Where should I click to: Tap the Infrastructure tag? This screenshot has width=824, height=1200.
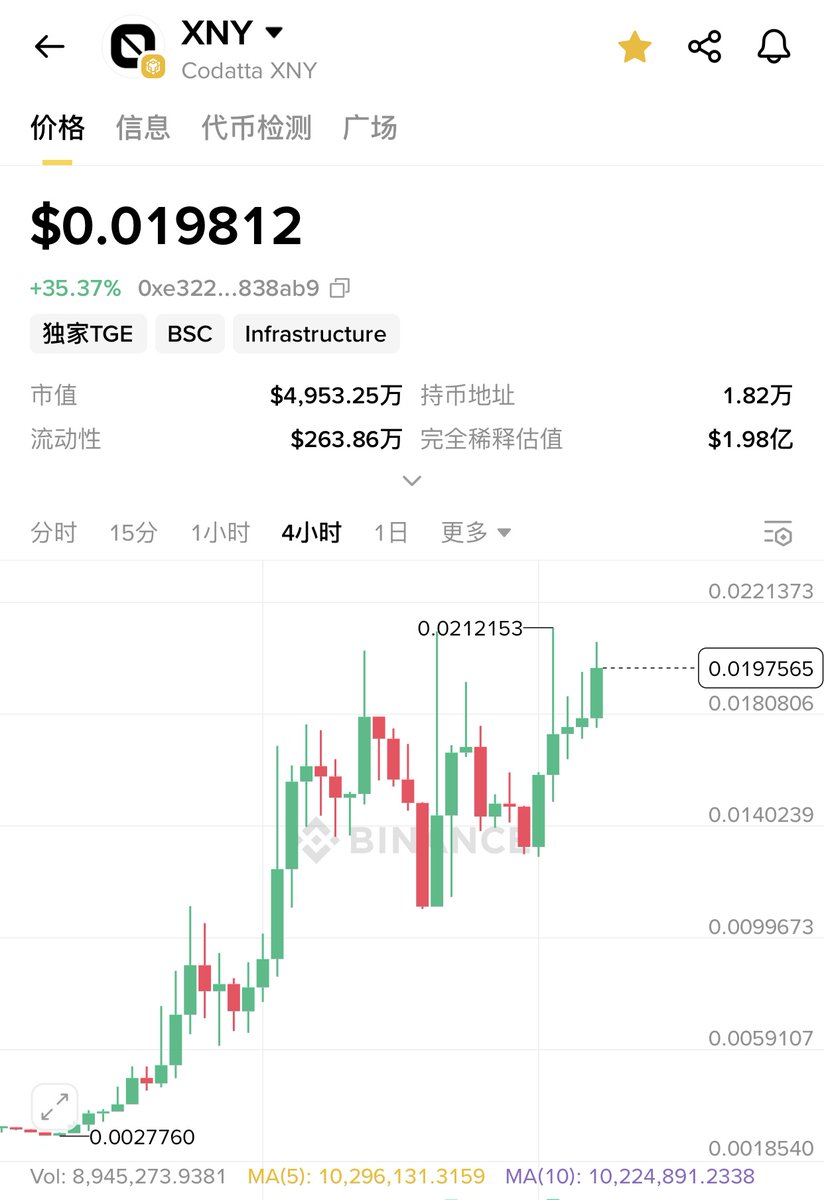315,334
